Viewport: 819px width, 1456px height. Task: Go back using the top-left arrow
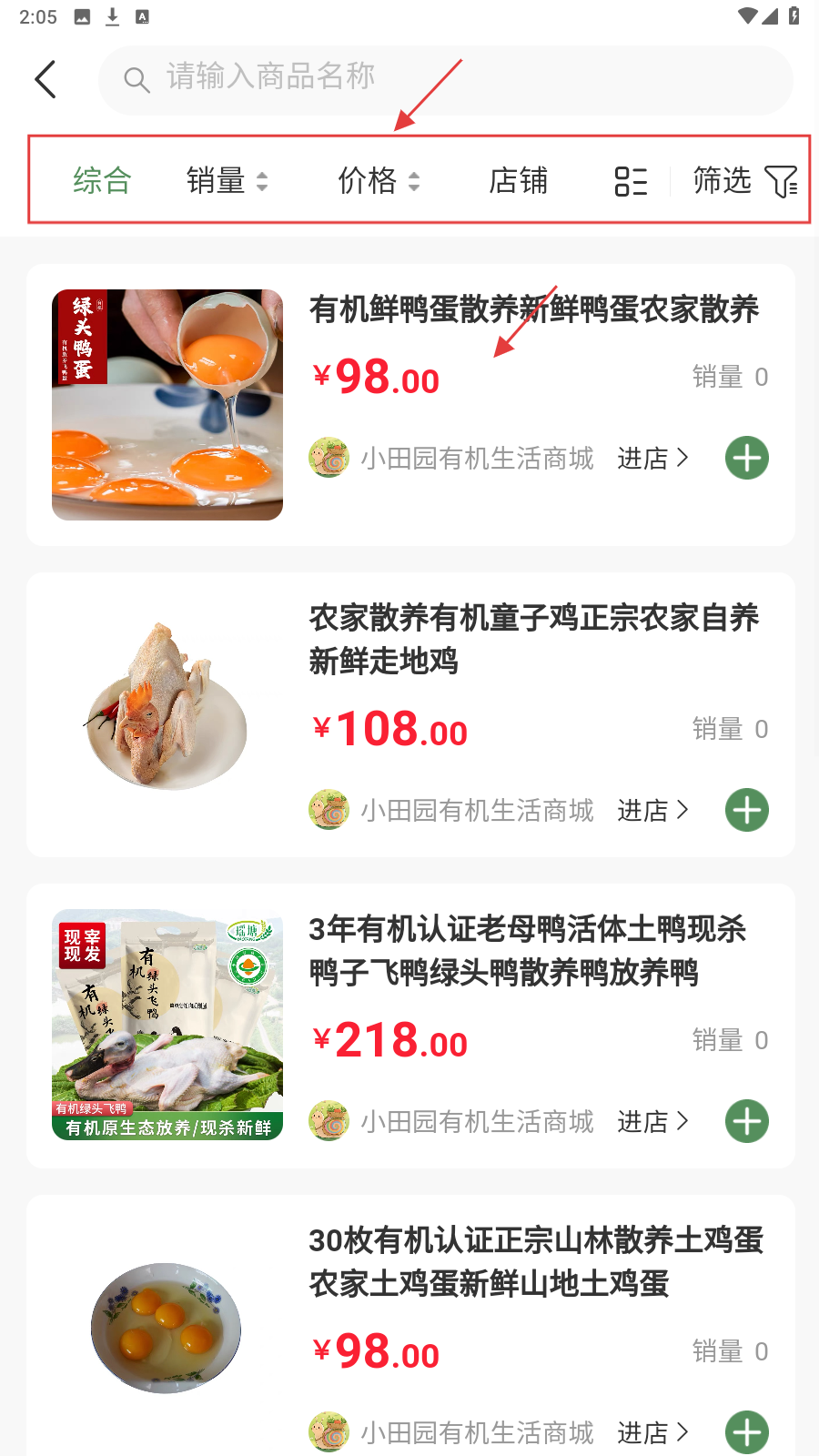pos(45,80)
